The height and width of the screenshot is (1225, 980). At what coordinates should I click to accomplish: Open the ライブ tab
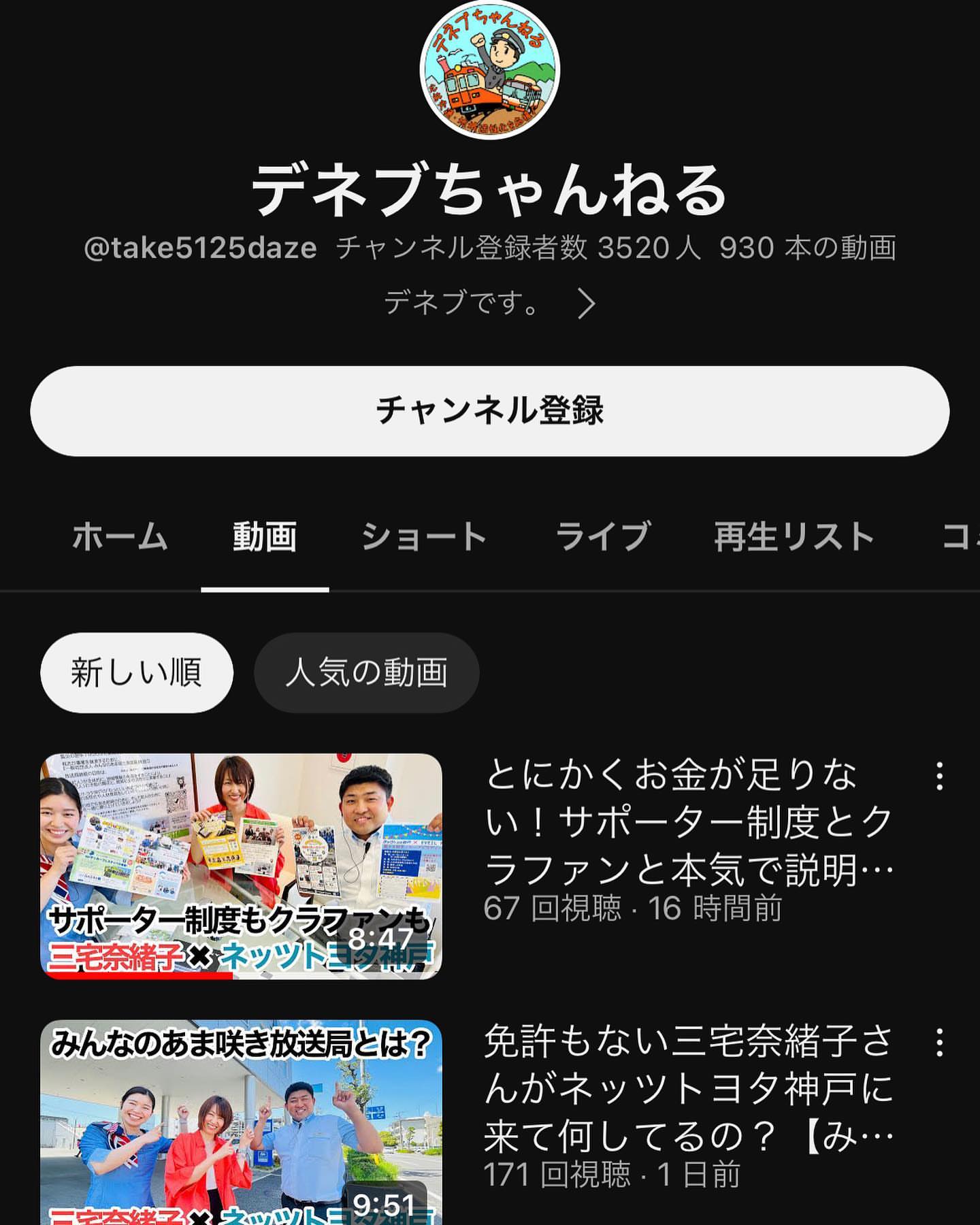tap(602, 537)
